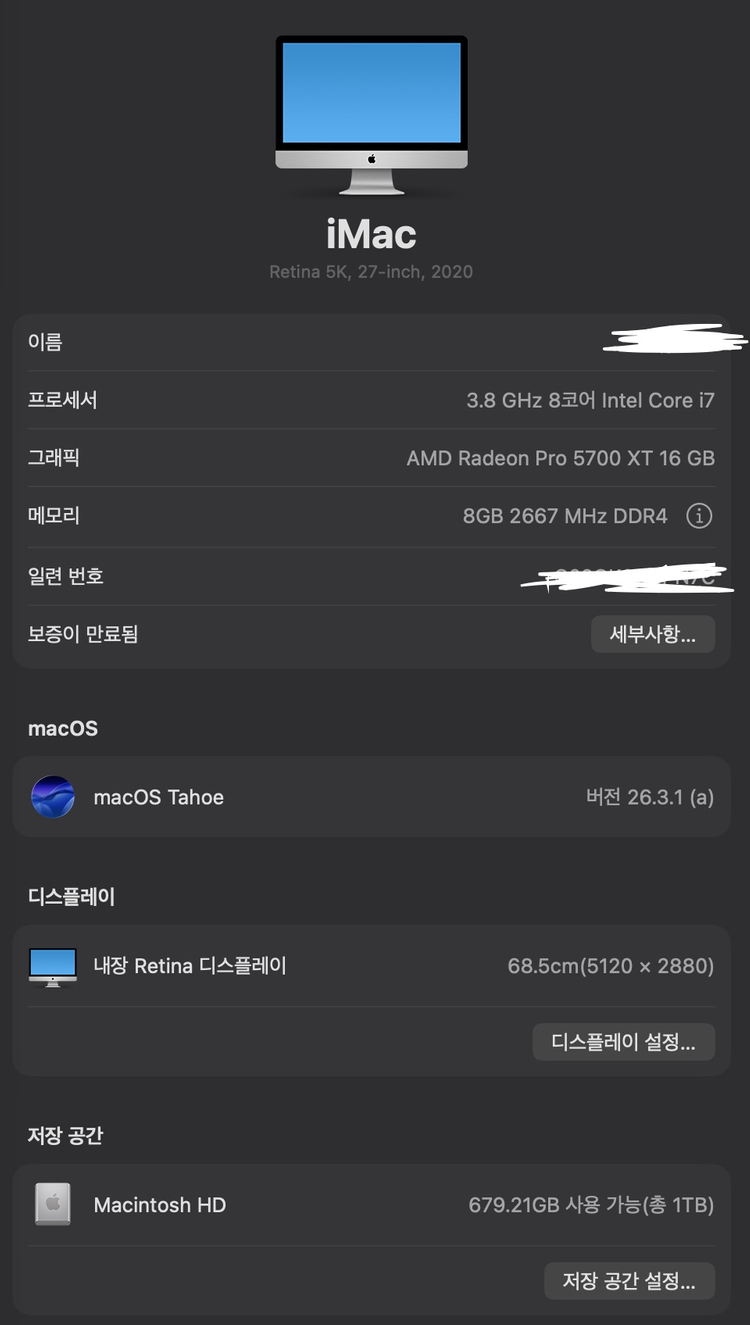The height and width of the screenshot is (1325, 750).
Task: Click the iMac product image
Action: pyautogui.click(x=371, y=115)
